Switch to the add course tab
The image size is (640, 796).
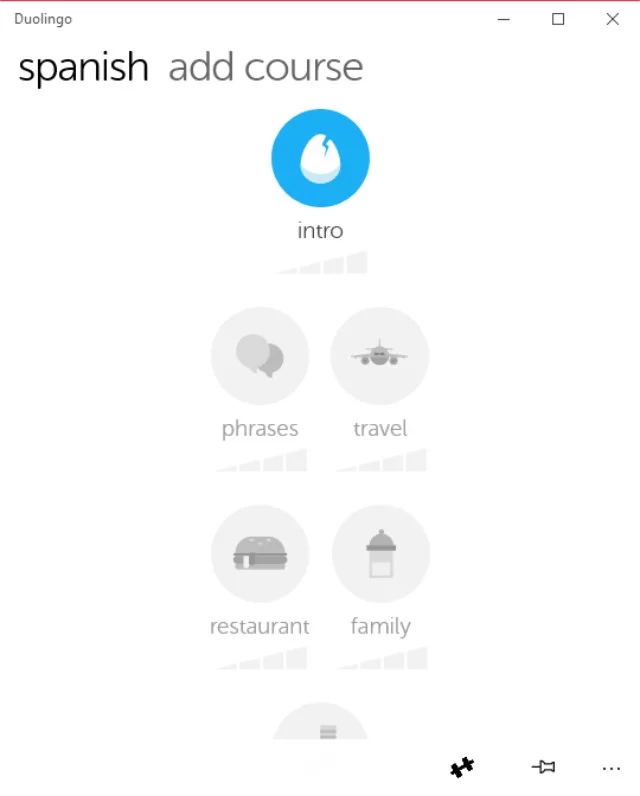[x=265, y=68]
